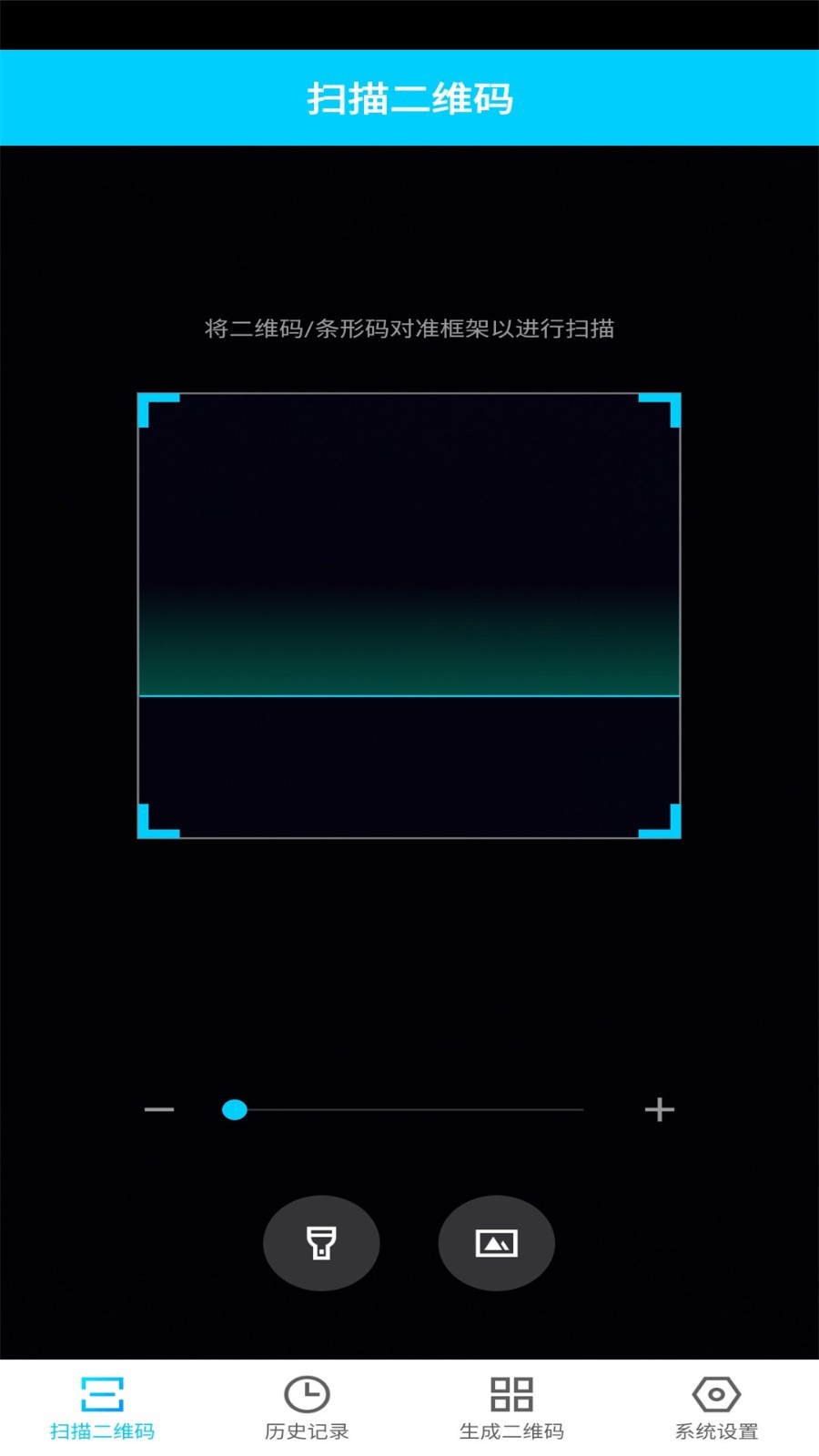Switch to the 历史记录 tab
This screenshot has width=819, height=1456.
[x=307, y=1408]
